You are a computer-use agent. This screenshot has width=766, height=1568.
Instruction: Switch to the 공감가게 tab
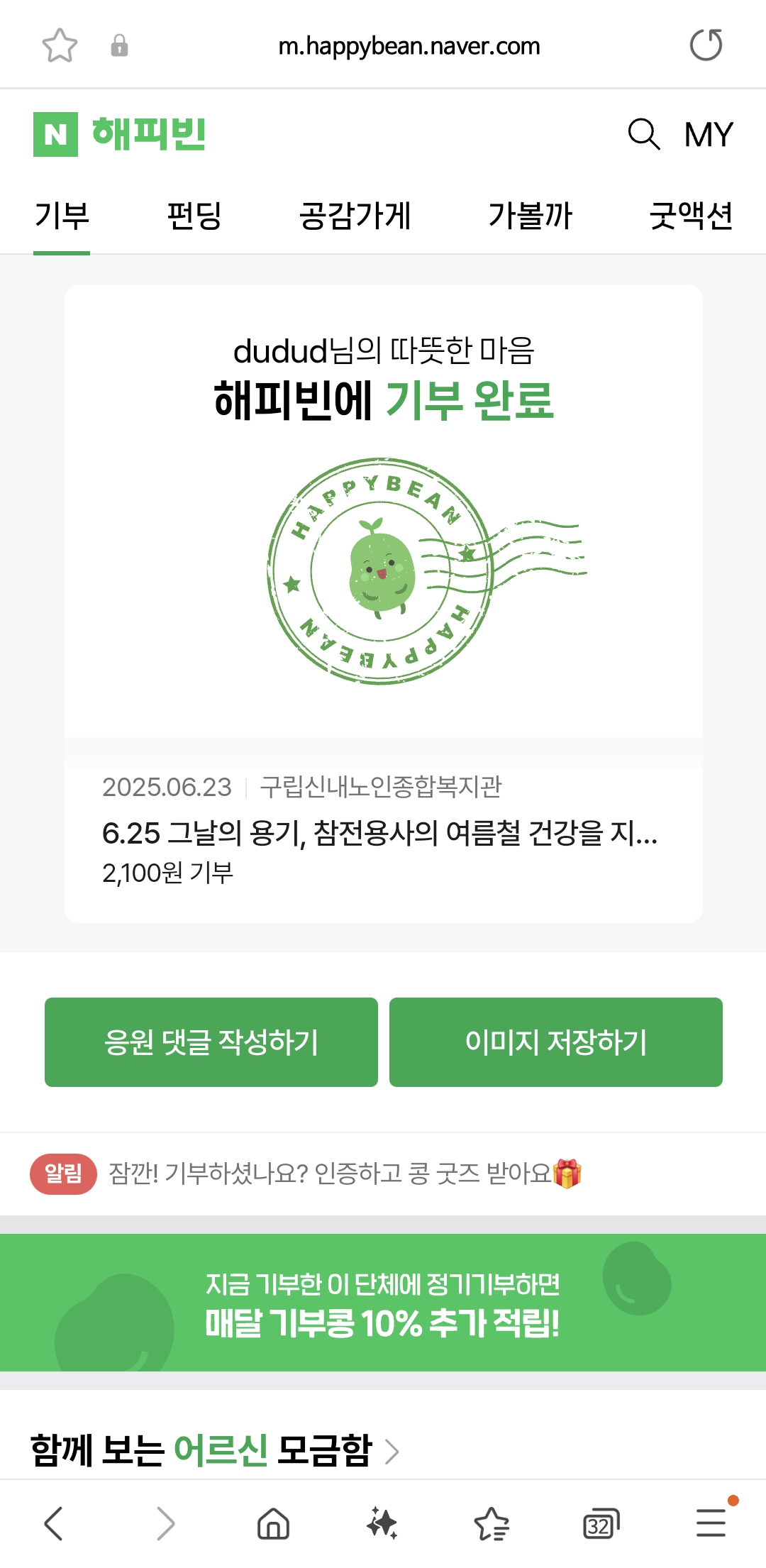pos(355,216)
